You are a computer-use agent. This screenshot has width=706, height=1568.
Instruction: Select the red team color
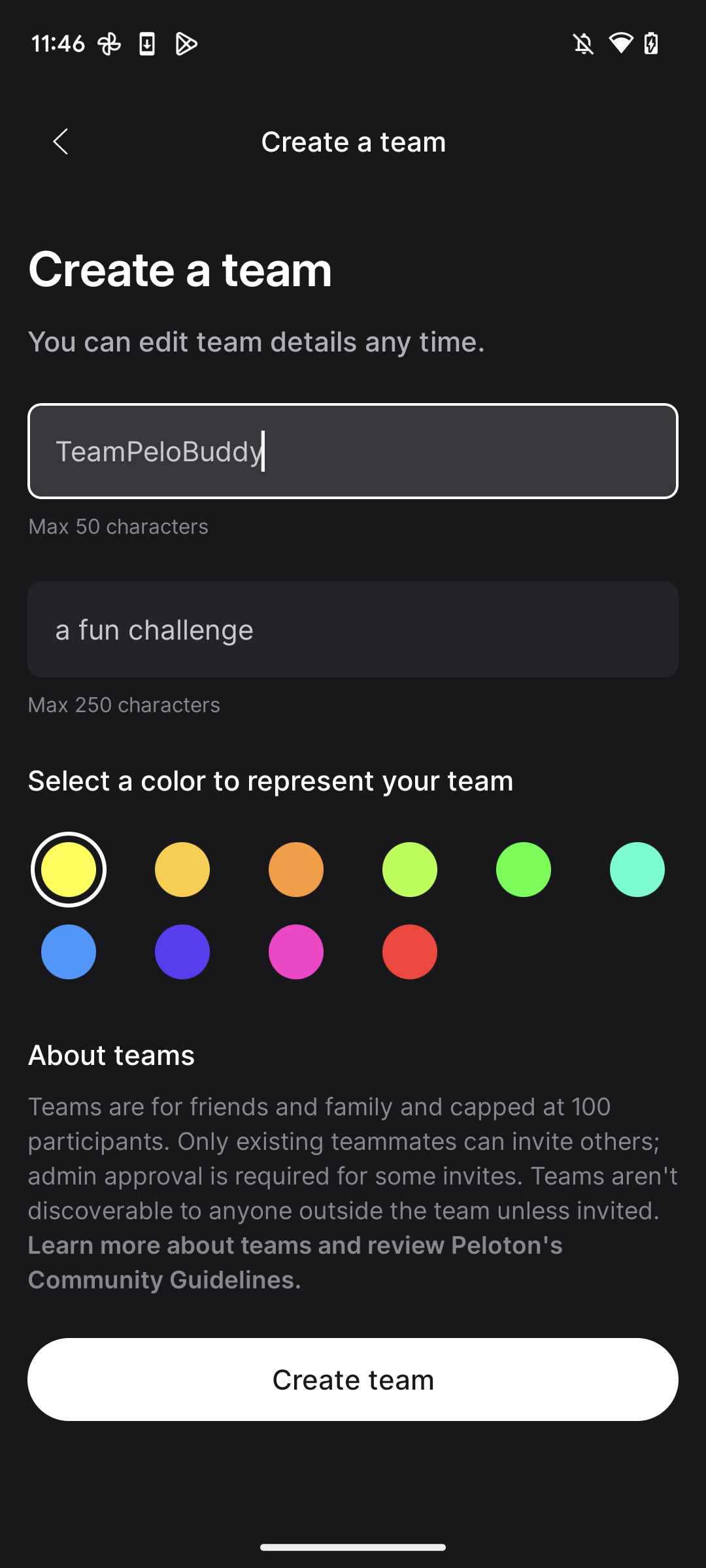pos(410,952)
